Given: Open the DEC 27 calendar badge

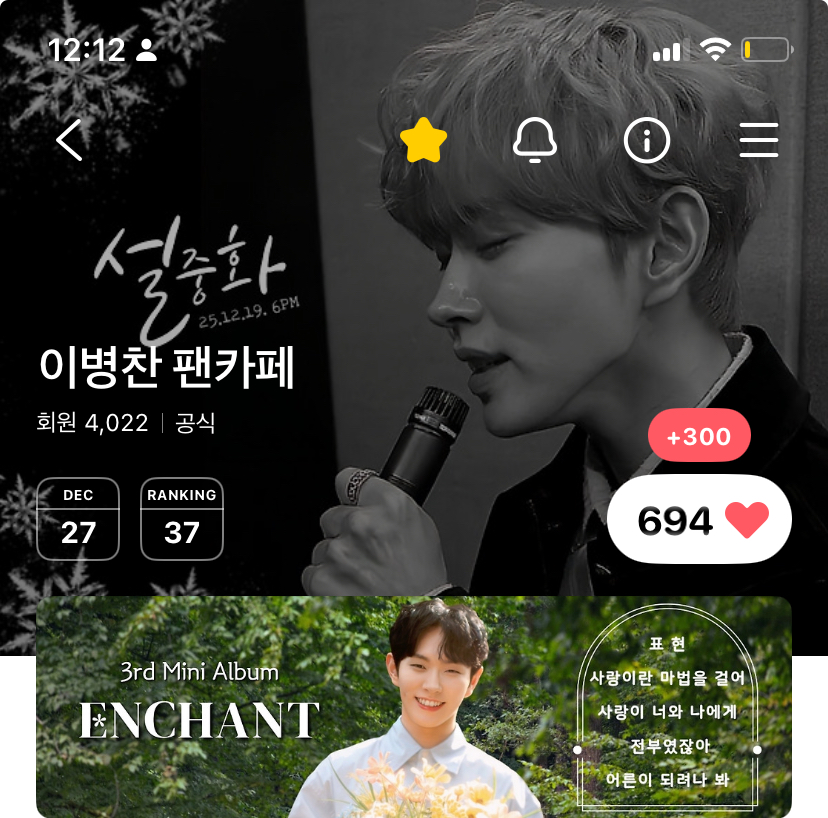Looking at the screenshot, I should coord(78,519).
